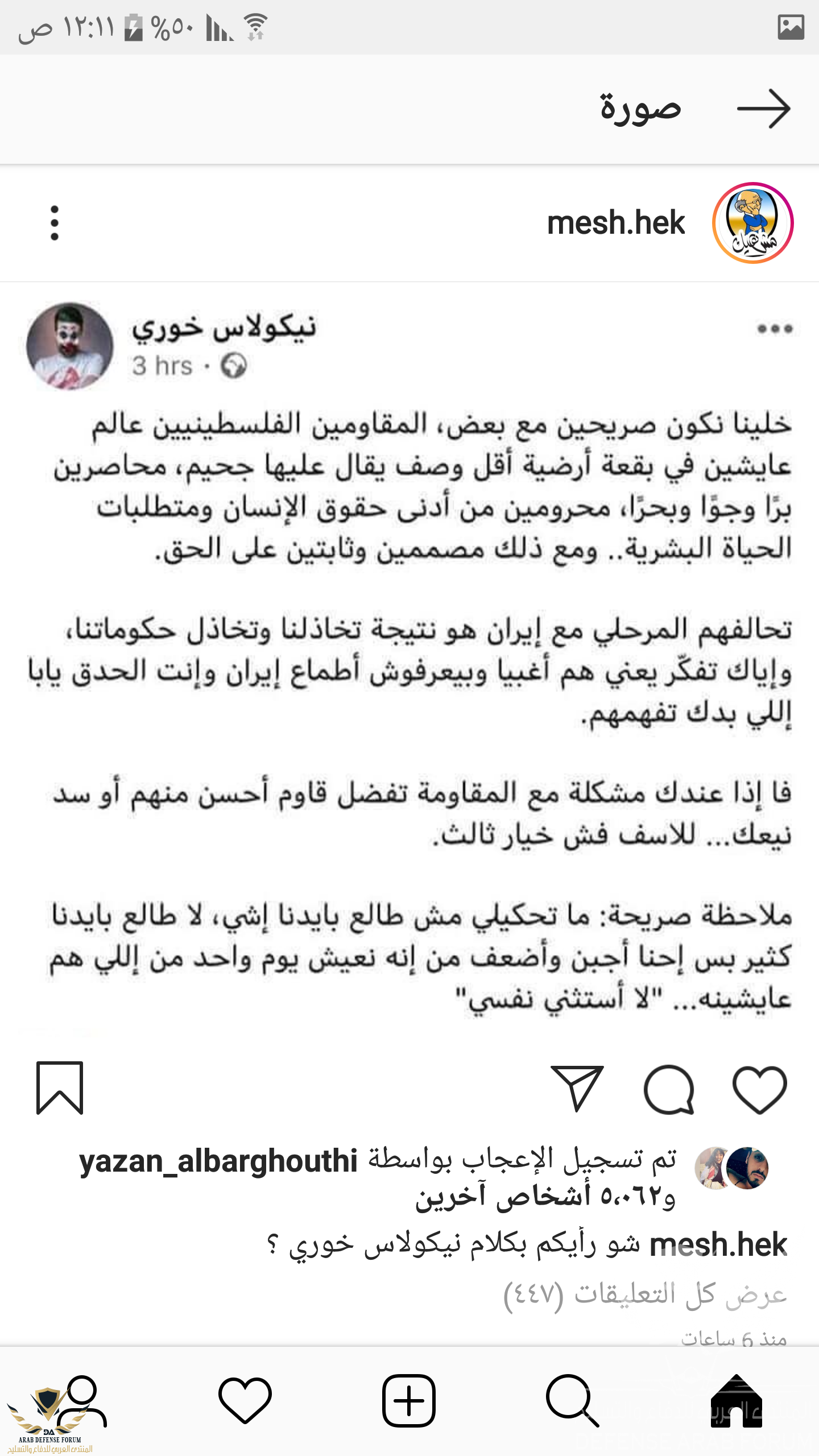
Task: Create a new post with the plus tab
Action: point(409,1401)
